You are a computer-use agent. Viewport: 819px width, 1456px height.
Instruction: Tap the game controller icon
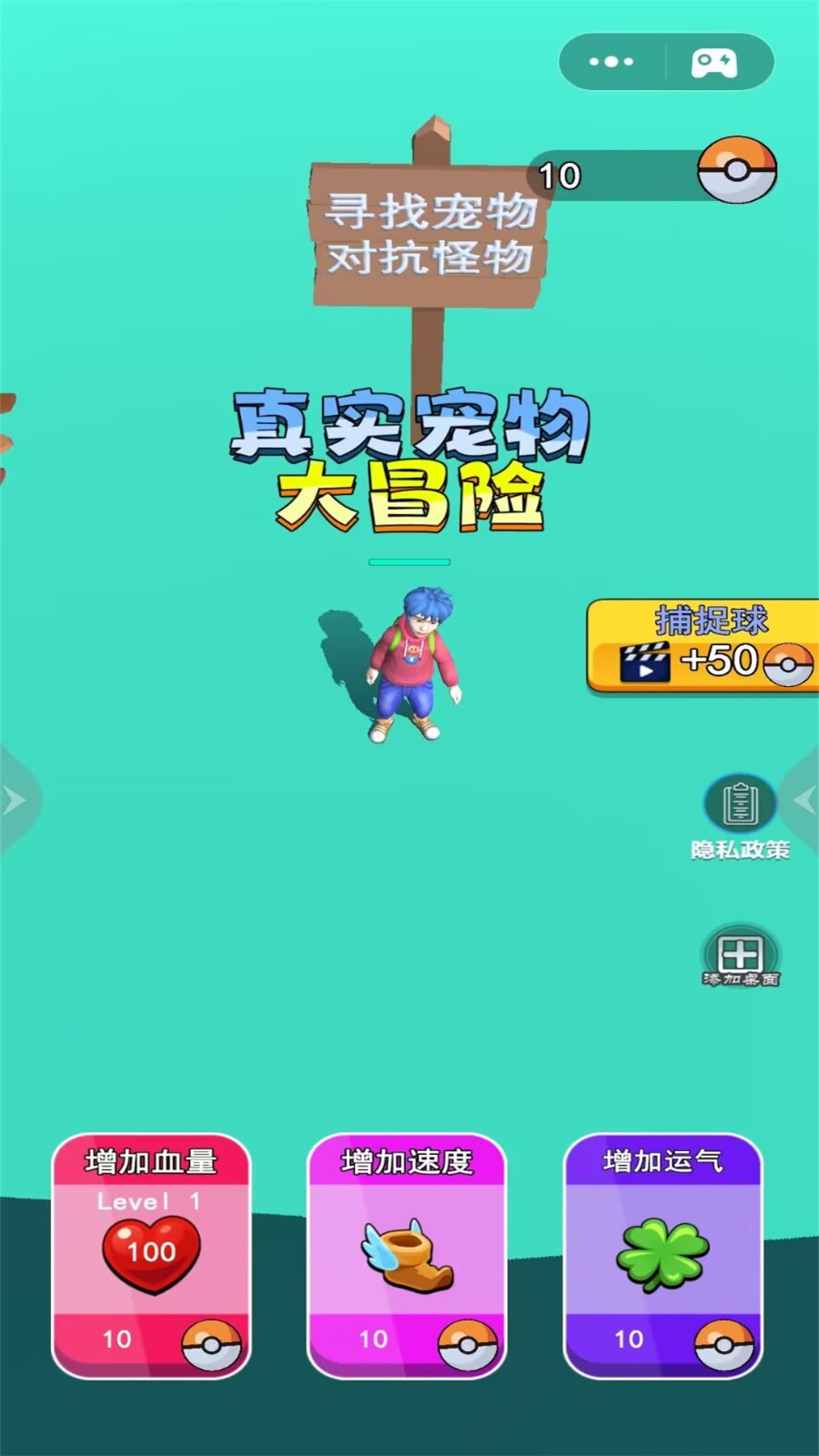click(714, 63)
